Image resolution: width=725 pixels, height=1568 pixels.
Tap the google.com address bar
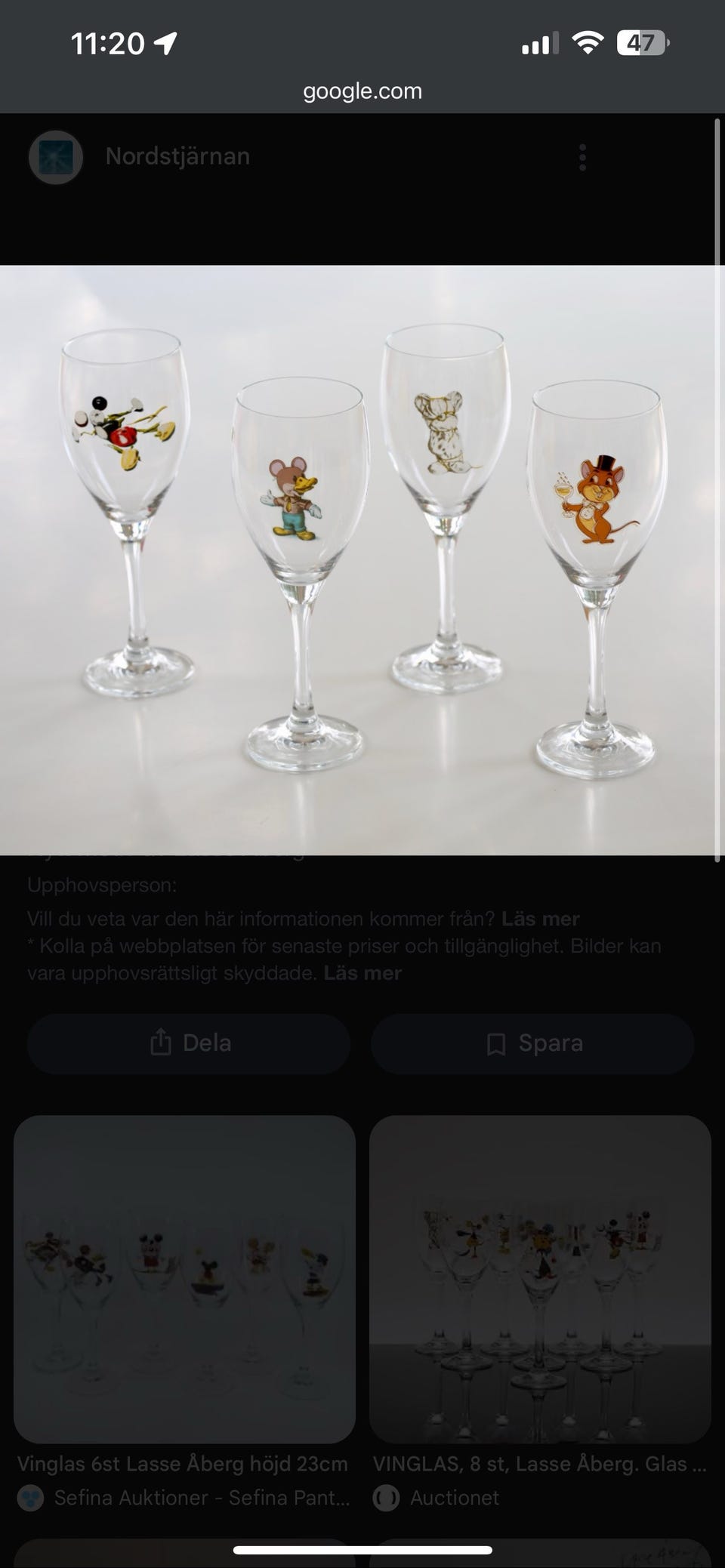click(362, 91)
